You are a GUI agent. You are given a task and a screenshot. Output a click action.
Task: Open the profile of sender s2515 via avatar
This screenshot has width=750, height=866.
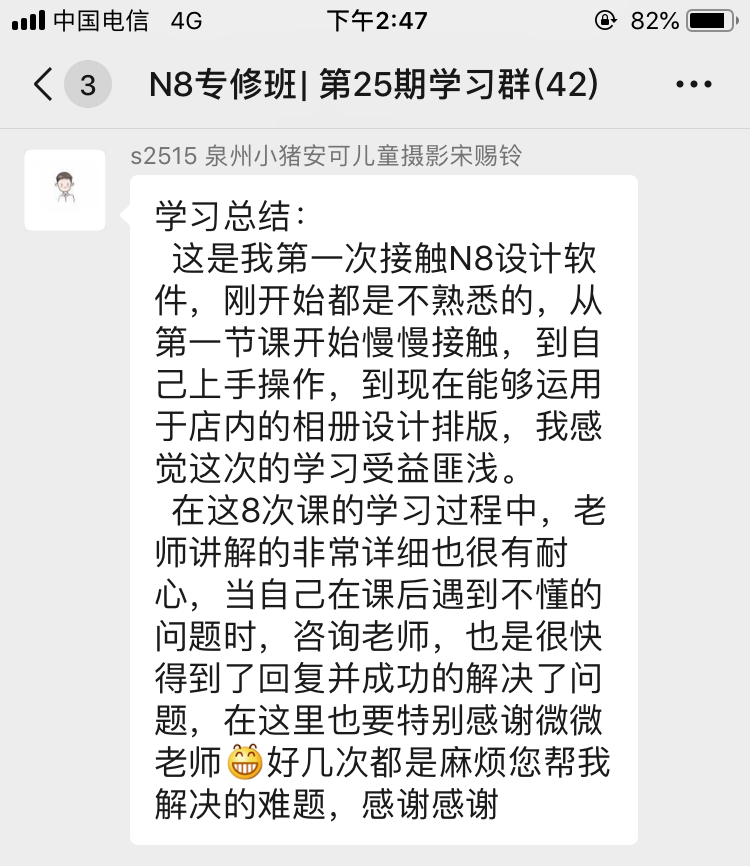(65, 190)
